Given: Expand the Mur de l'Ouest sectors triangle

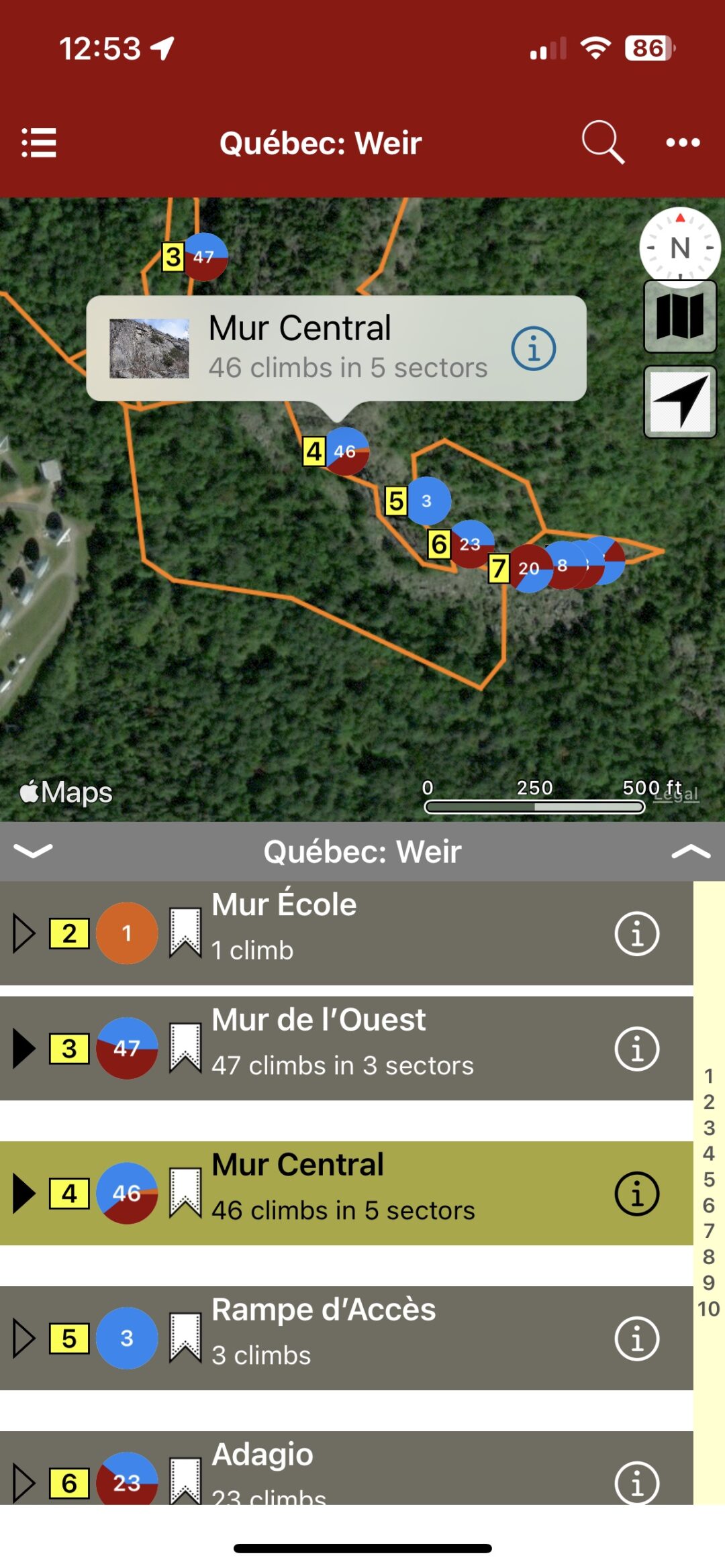Looking at the screenshot, I should point(24,1048).
